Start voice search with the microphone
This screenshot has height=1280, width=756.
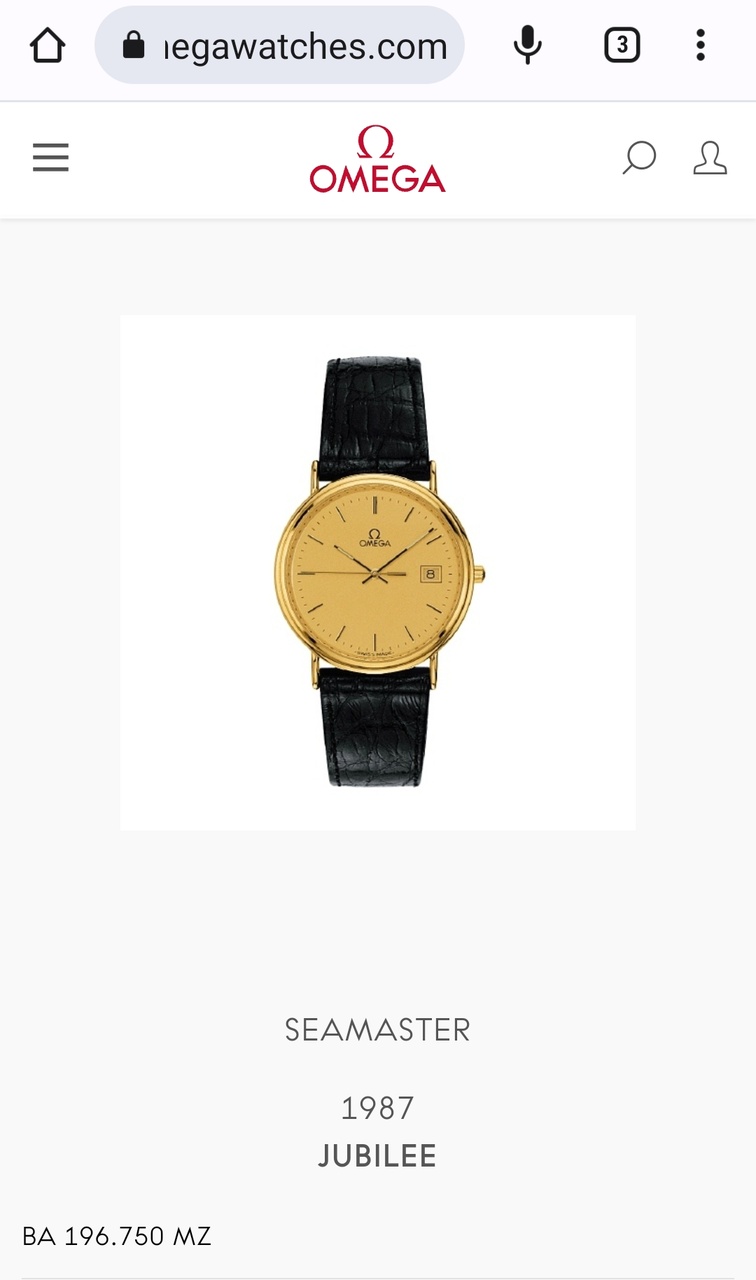[527, 45]
